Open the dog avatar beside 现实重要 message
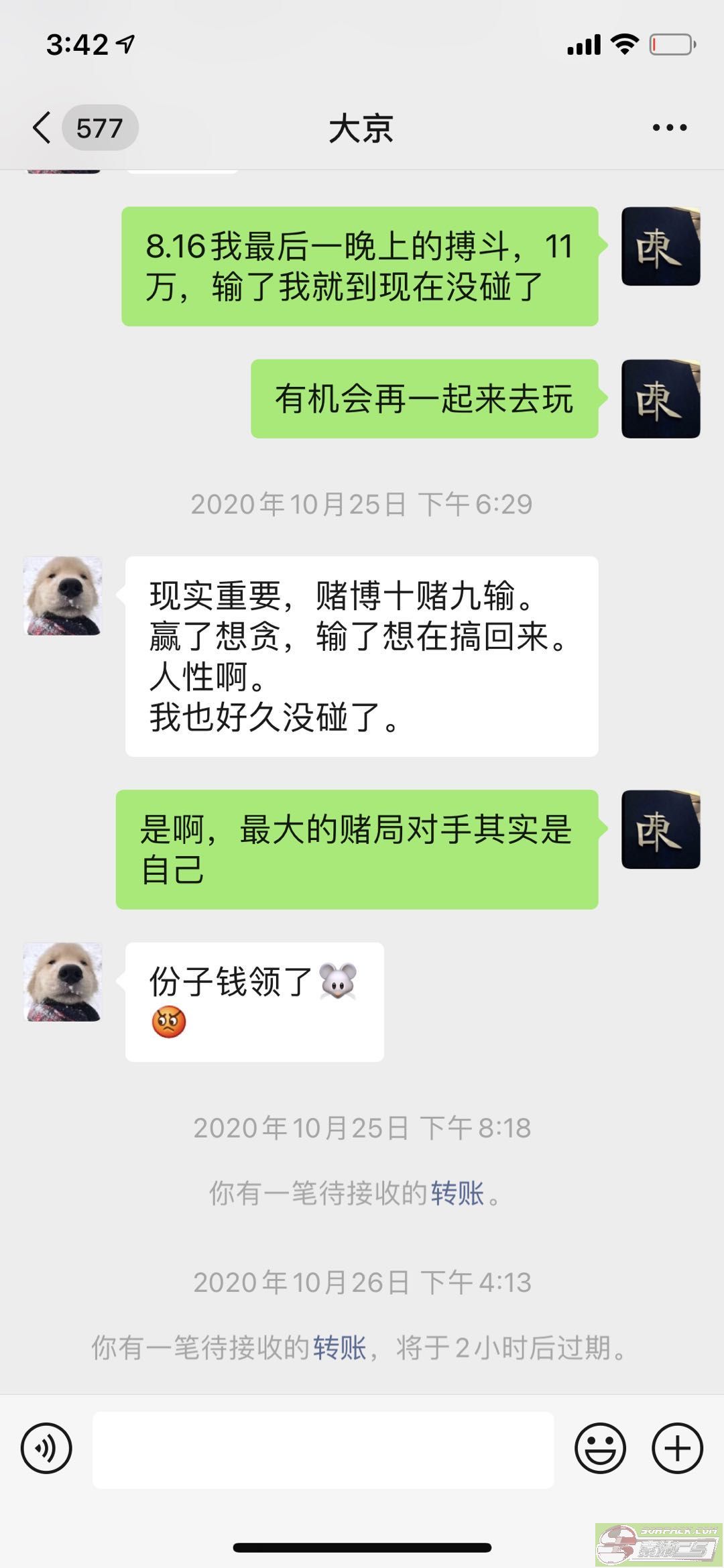The height and width of the screenshot is (1568, 724). point(63,595)
